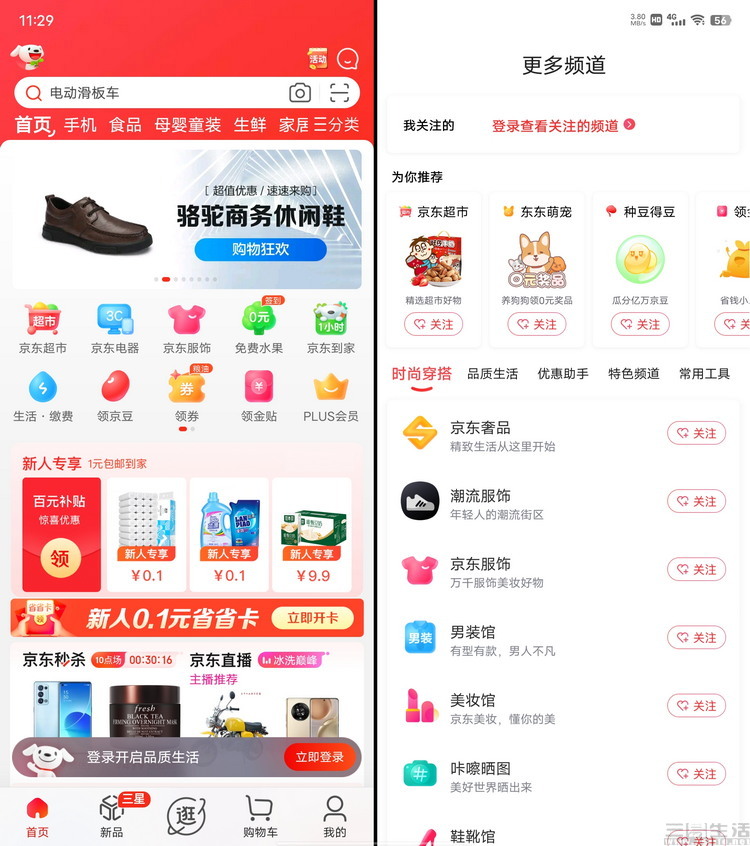This screenshot has width=750, height=846.
Task: Open the messages chat bubble icon
Action: click(x=347, y=58)
